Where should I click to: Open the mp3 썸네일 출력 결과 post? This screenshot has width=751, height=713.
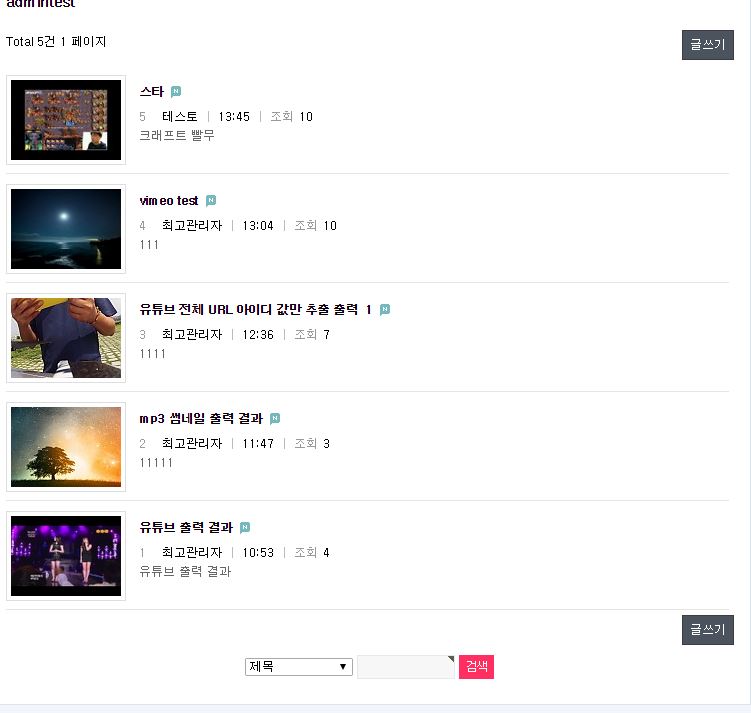coord(201,418)
